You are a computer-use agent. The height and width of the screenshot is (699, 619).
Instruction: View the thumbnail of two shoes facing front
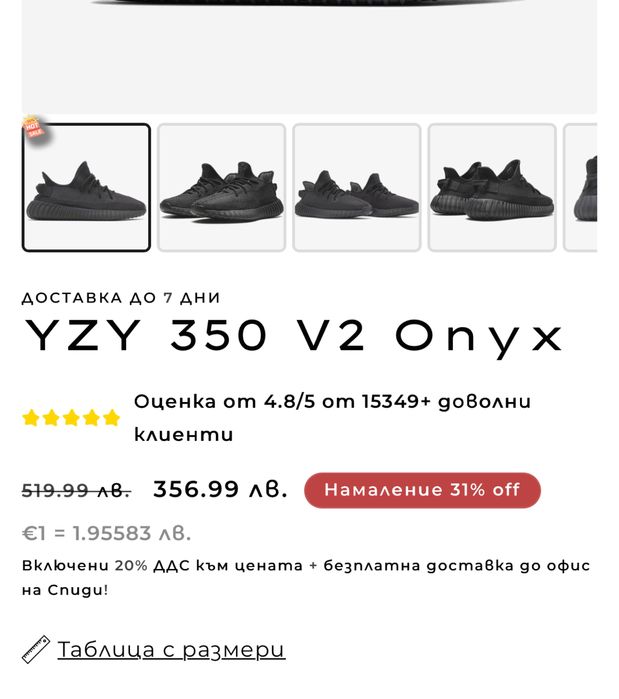point(357,188)
